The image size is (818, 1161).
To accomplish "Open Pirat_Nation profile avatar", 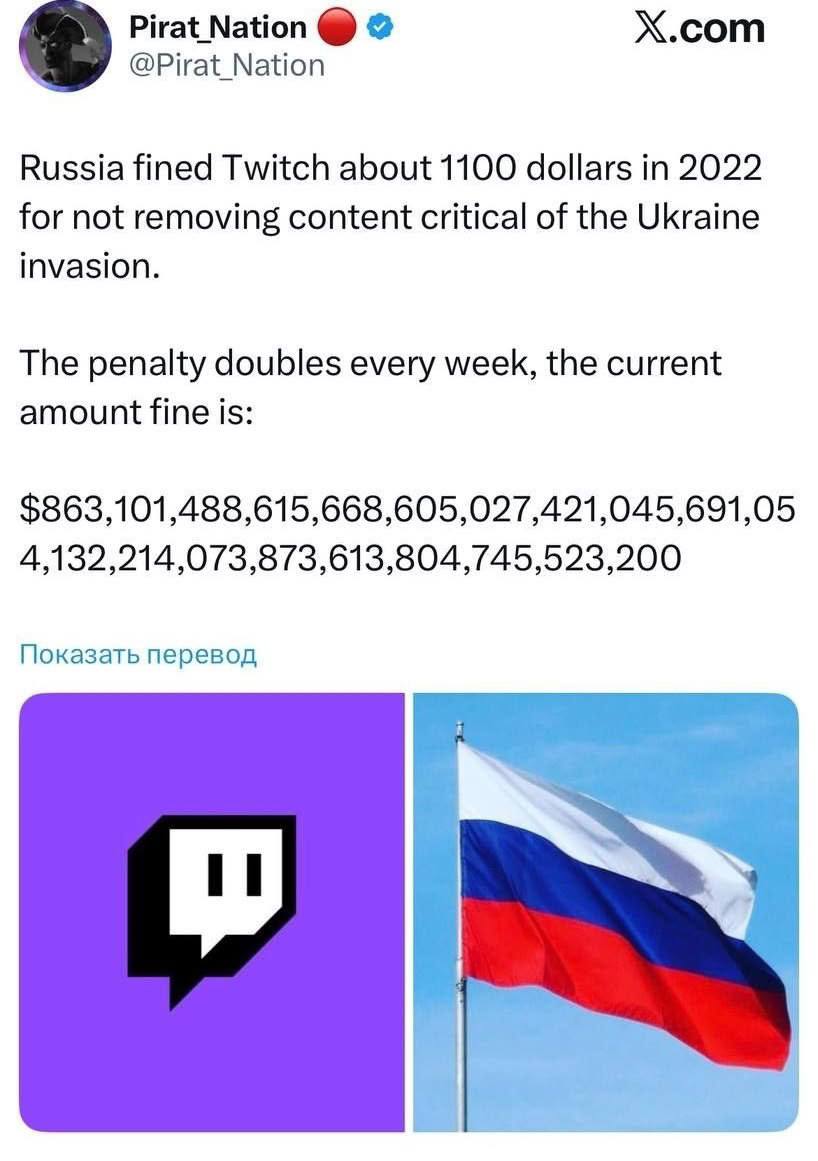I will (x=65, y=45).
